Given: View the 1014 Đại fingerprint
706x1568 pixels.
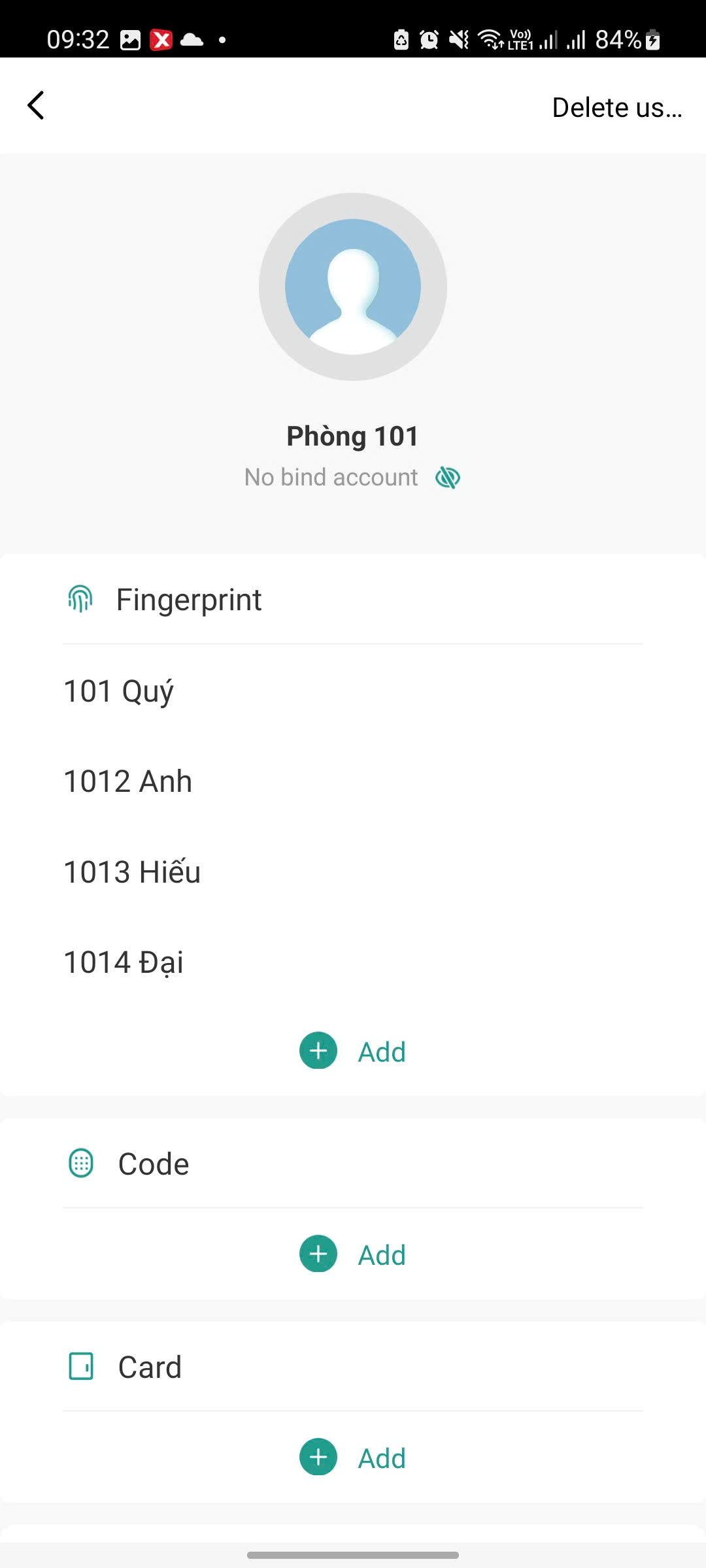Looking at the screenshot, I should pyautogui.click(x=124, y=962).
